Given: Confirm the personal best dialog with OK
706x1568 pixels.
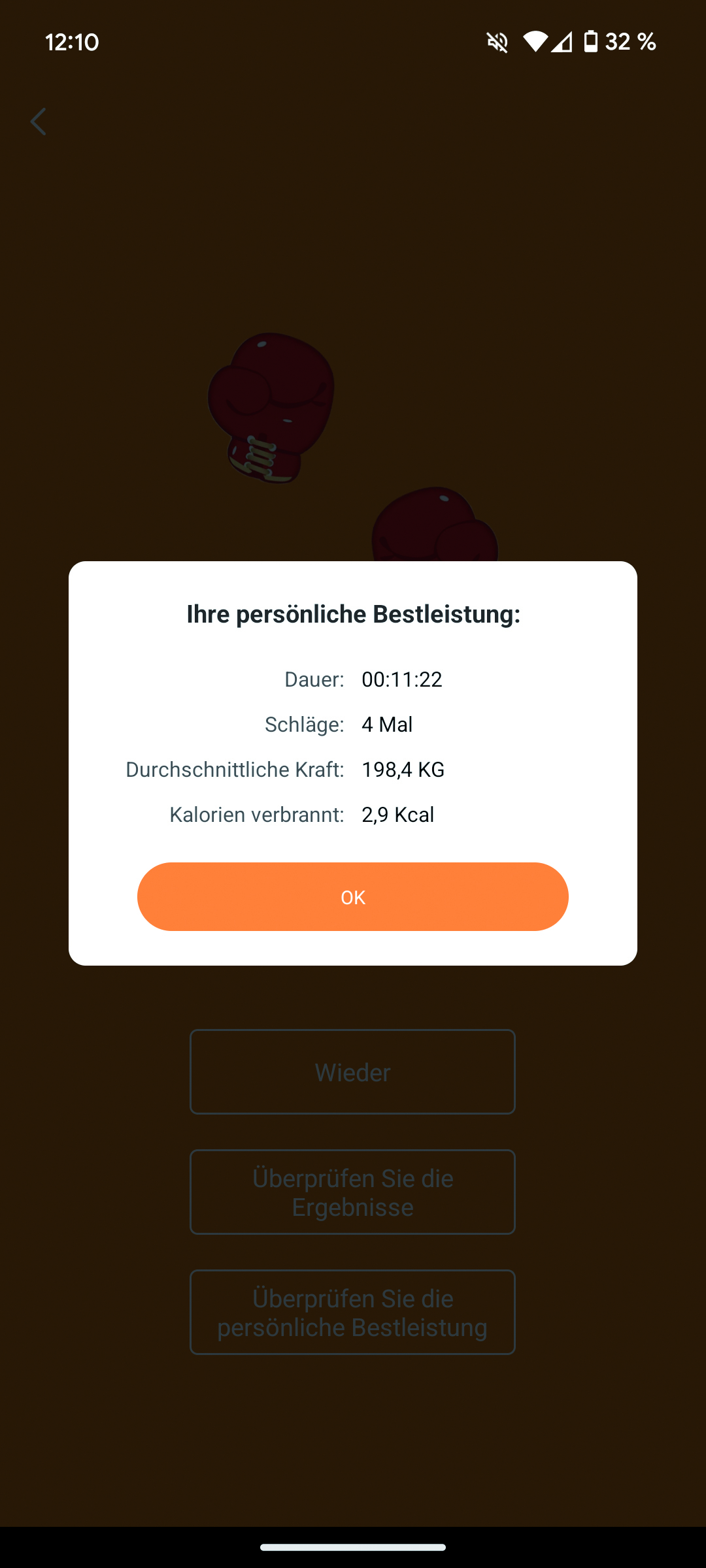Looking at the screenshot, I should tap(352, 896).
